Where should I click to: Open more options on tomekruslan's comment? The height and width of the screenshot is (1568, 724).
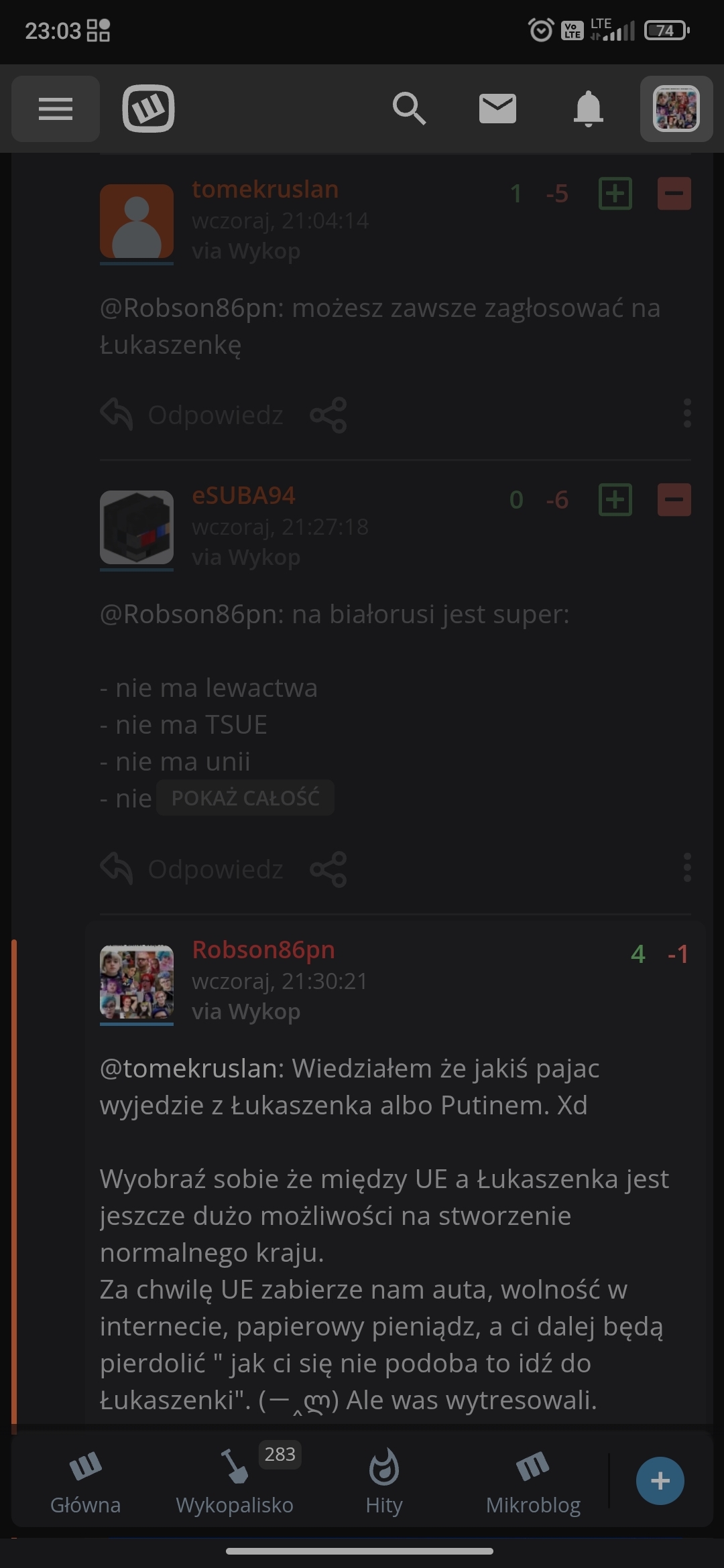tap(686, 413)
